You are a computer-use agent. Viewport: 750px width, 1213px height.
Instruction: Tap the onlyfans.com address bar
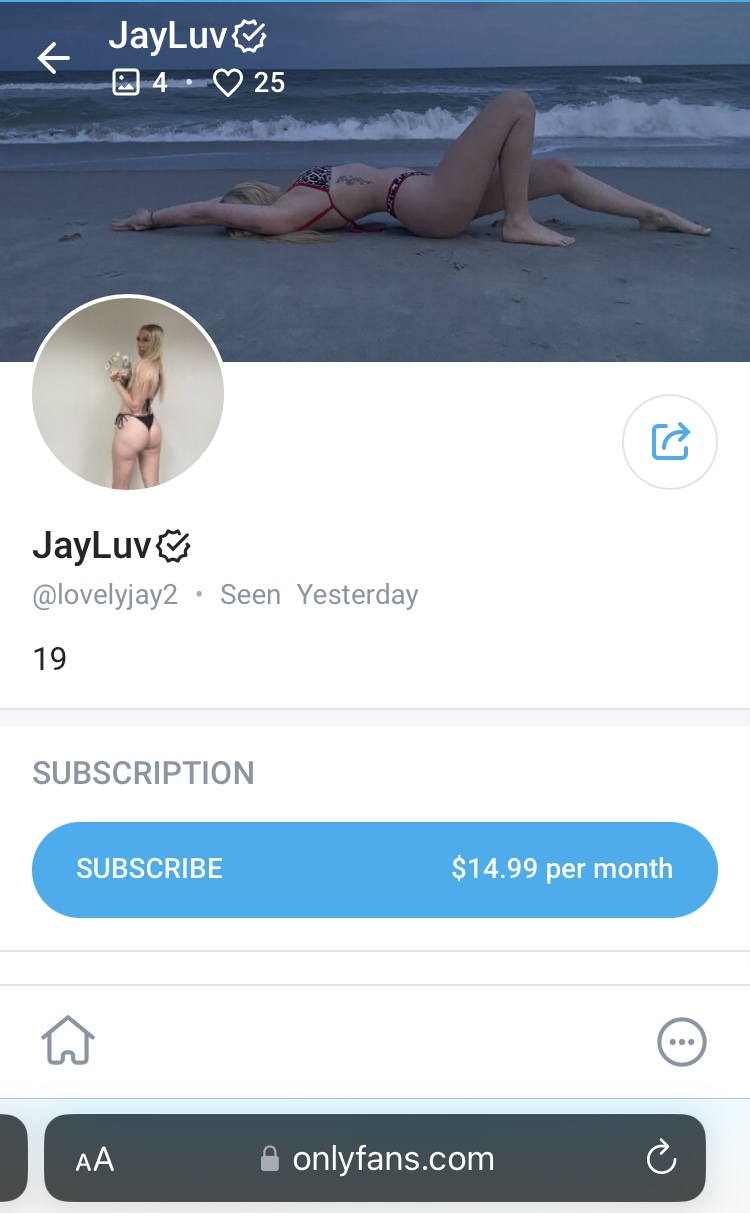[x=378, y=1158]
